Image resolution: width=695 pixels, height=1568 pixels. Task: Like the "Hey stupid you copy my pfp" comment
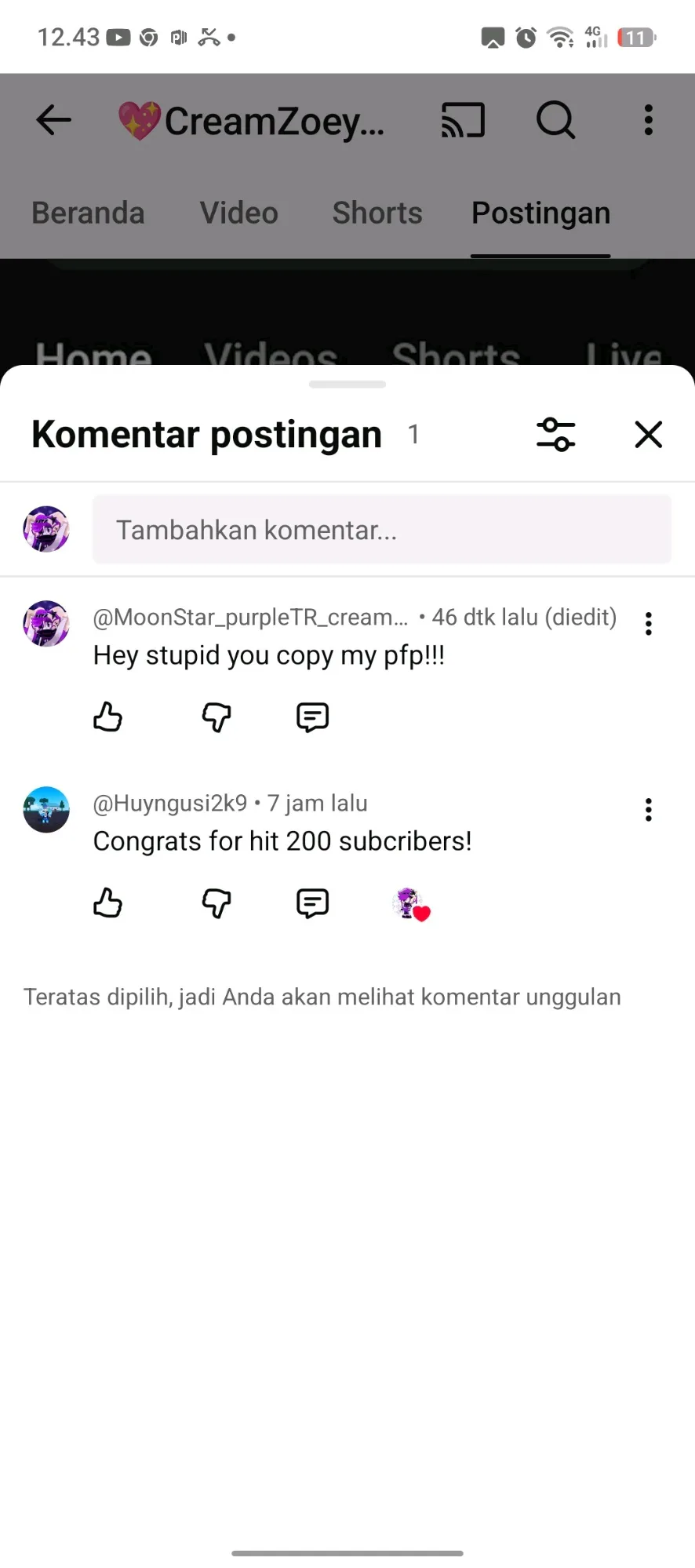[107, 717]
